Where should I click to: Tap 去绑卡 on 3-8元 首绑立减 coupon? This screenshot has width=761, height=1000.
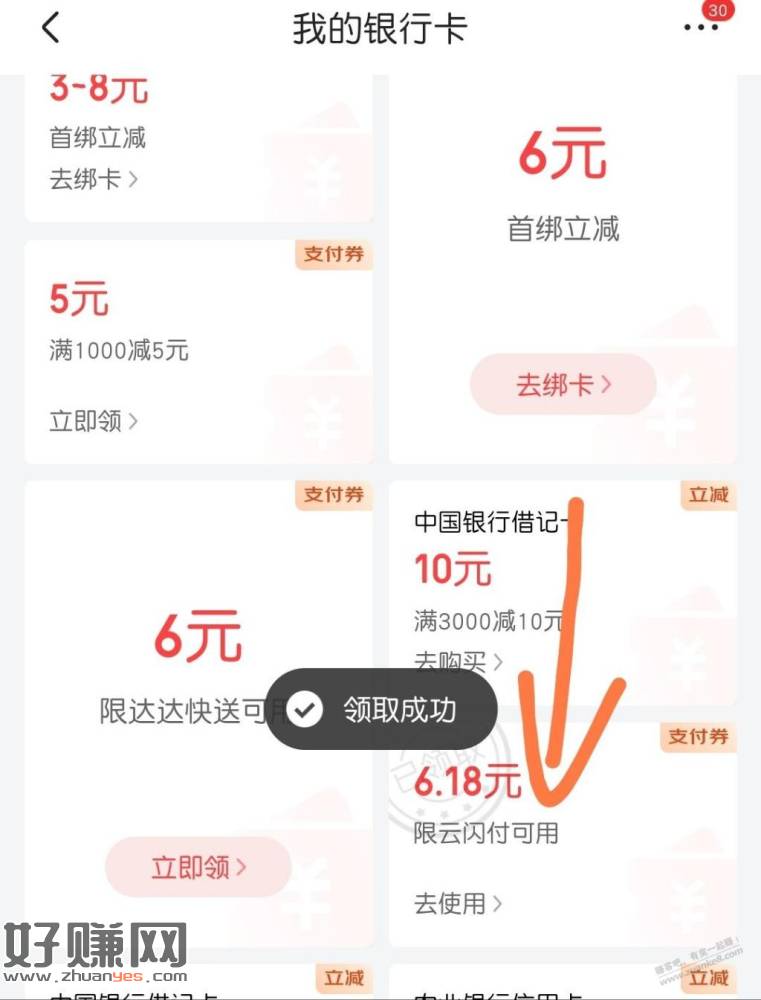tap(93, 179)
